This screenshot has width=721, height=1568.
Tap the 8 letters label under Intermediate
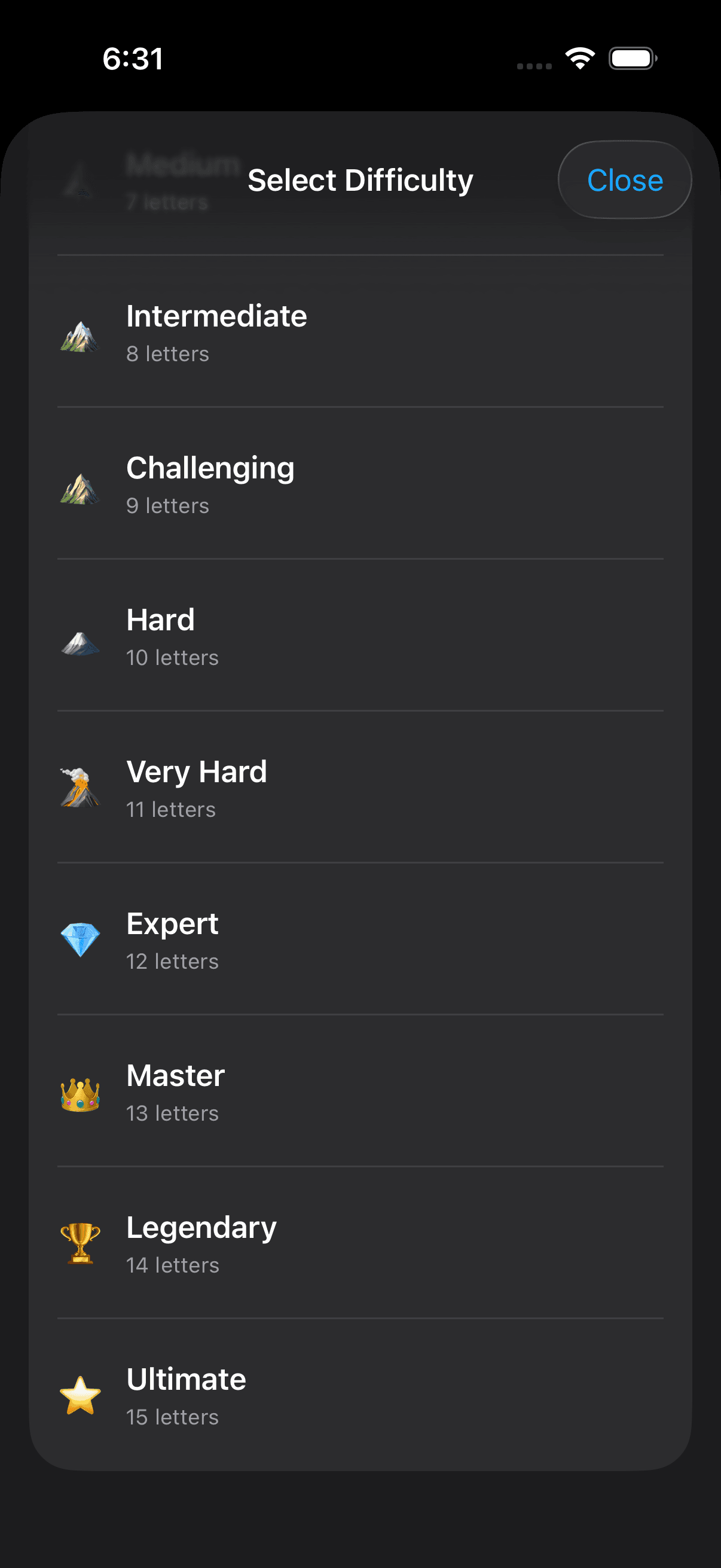click(x=167, y=353)
